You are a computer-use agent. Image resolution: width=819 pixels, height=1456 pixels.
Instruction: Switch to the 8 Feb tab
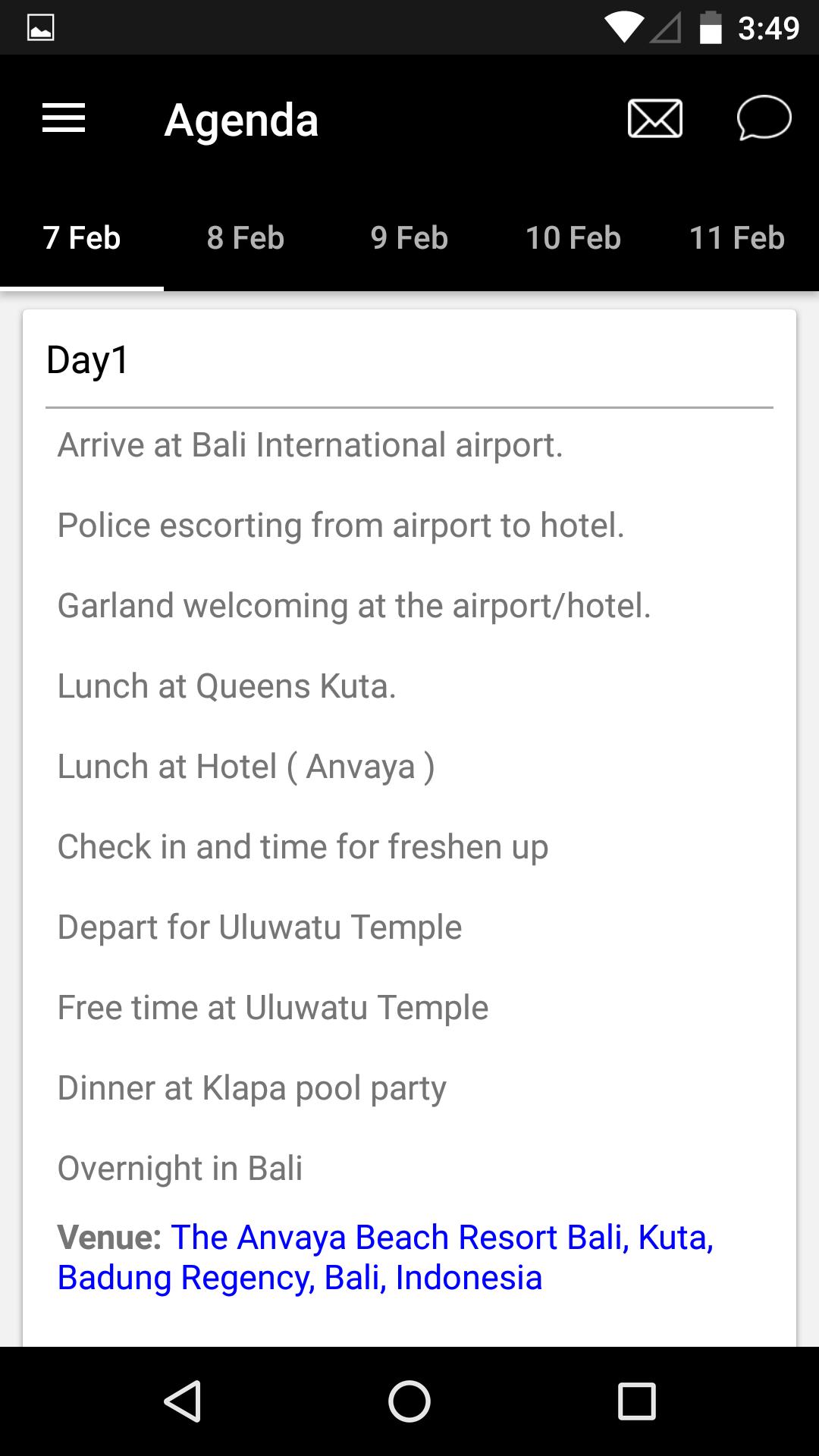246,238
